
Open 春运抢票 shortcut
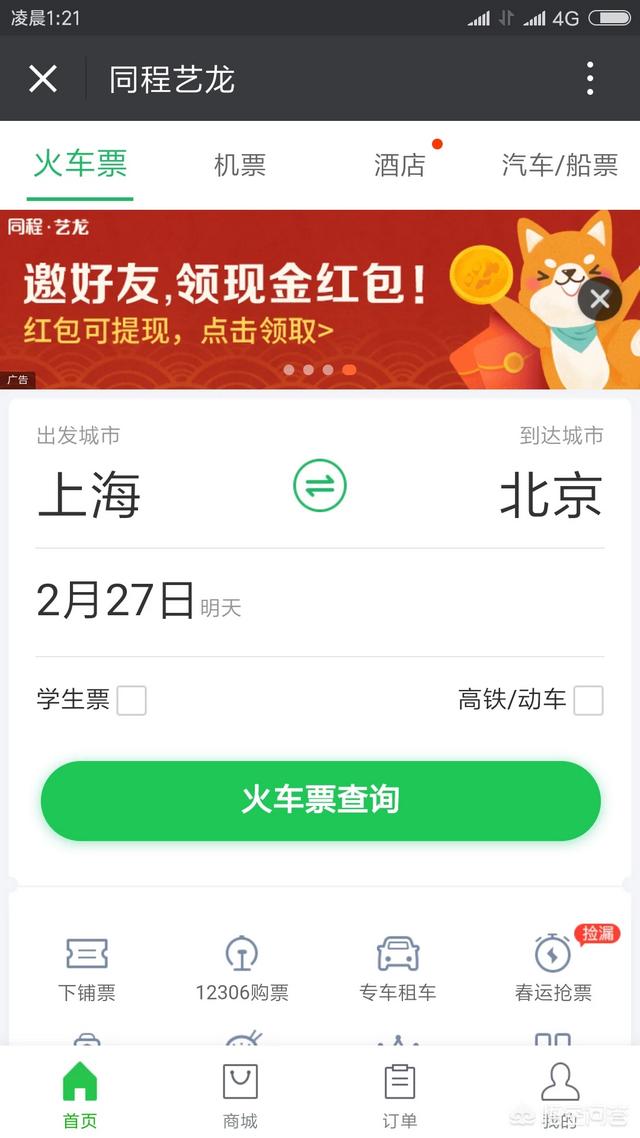click(x=553, y=966)
